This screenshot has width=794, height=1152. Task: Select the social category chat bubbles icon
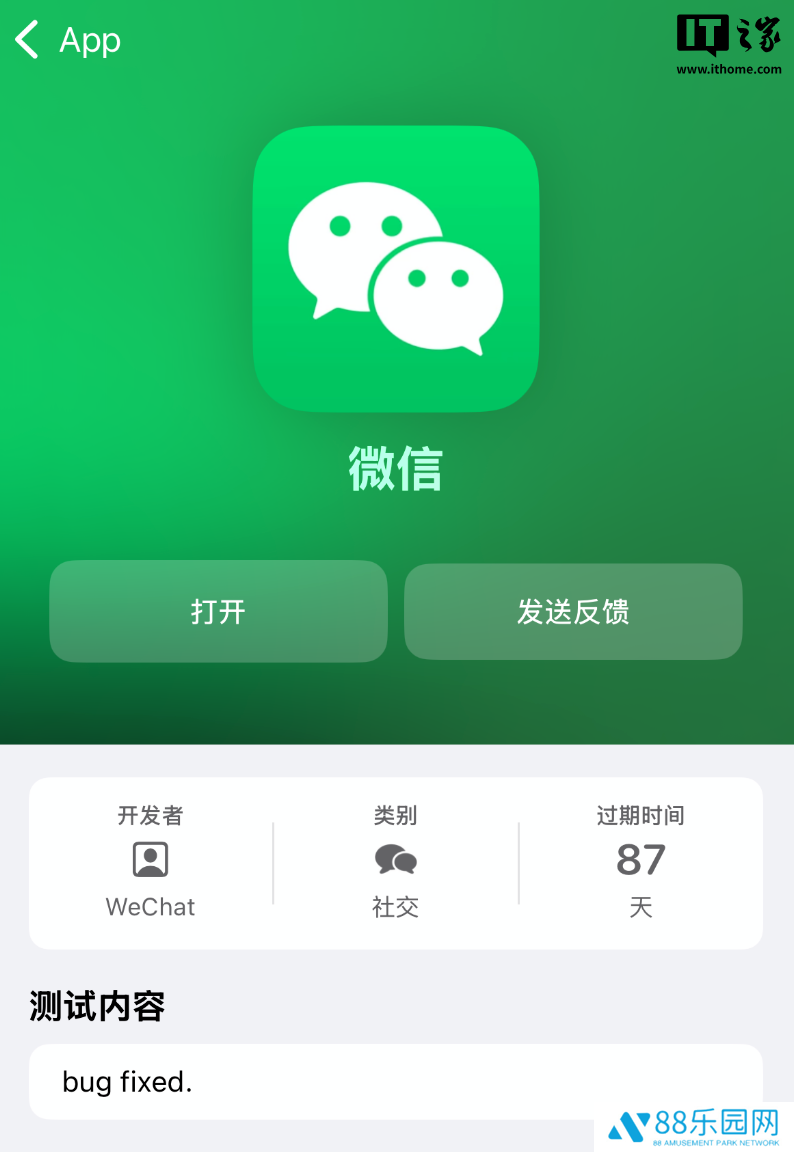coord(395,858)
